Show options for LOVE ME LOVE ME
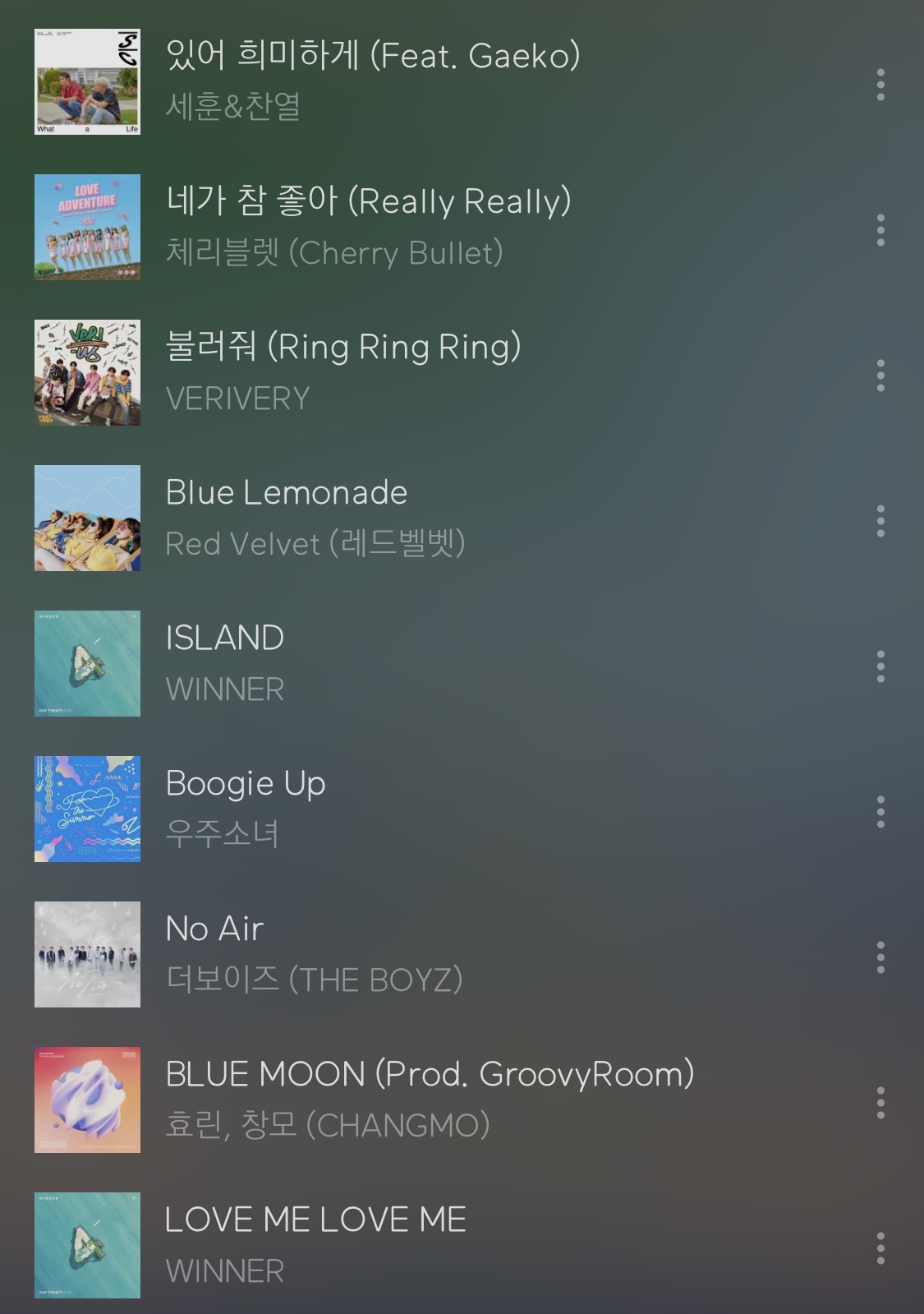The image size is (924, 1314). coord(880,1248)
